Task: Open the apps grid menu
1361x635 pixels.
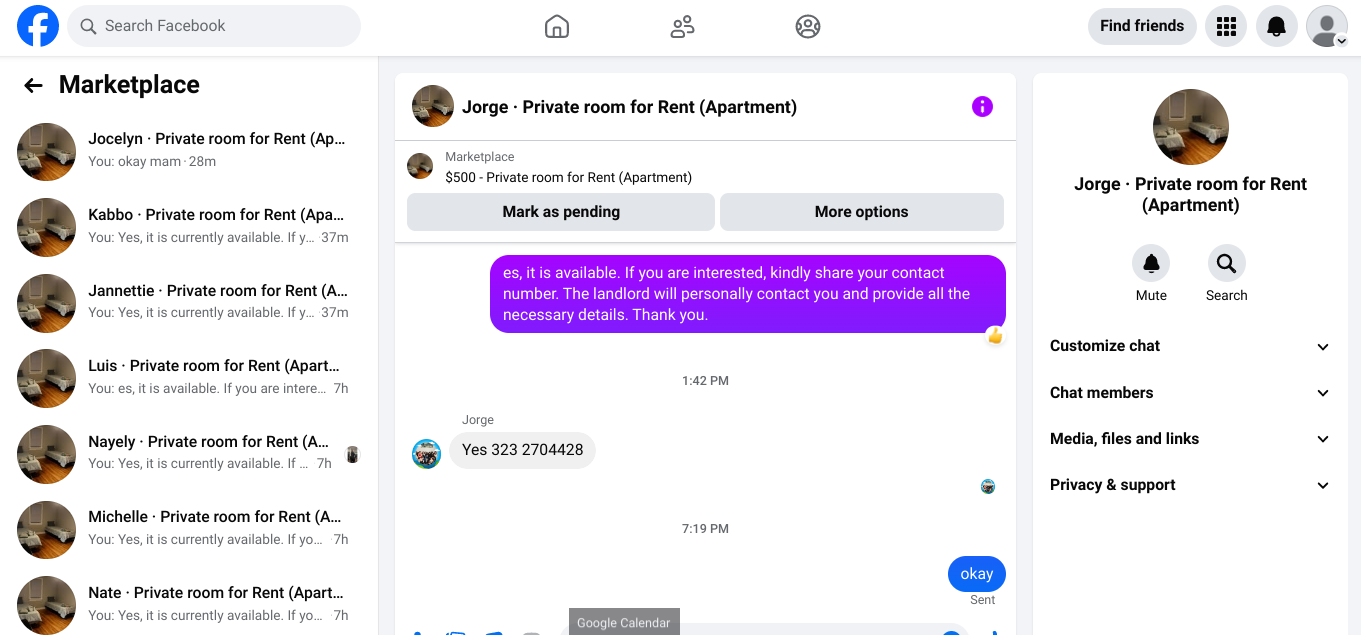Action: coord(1226,26)
